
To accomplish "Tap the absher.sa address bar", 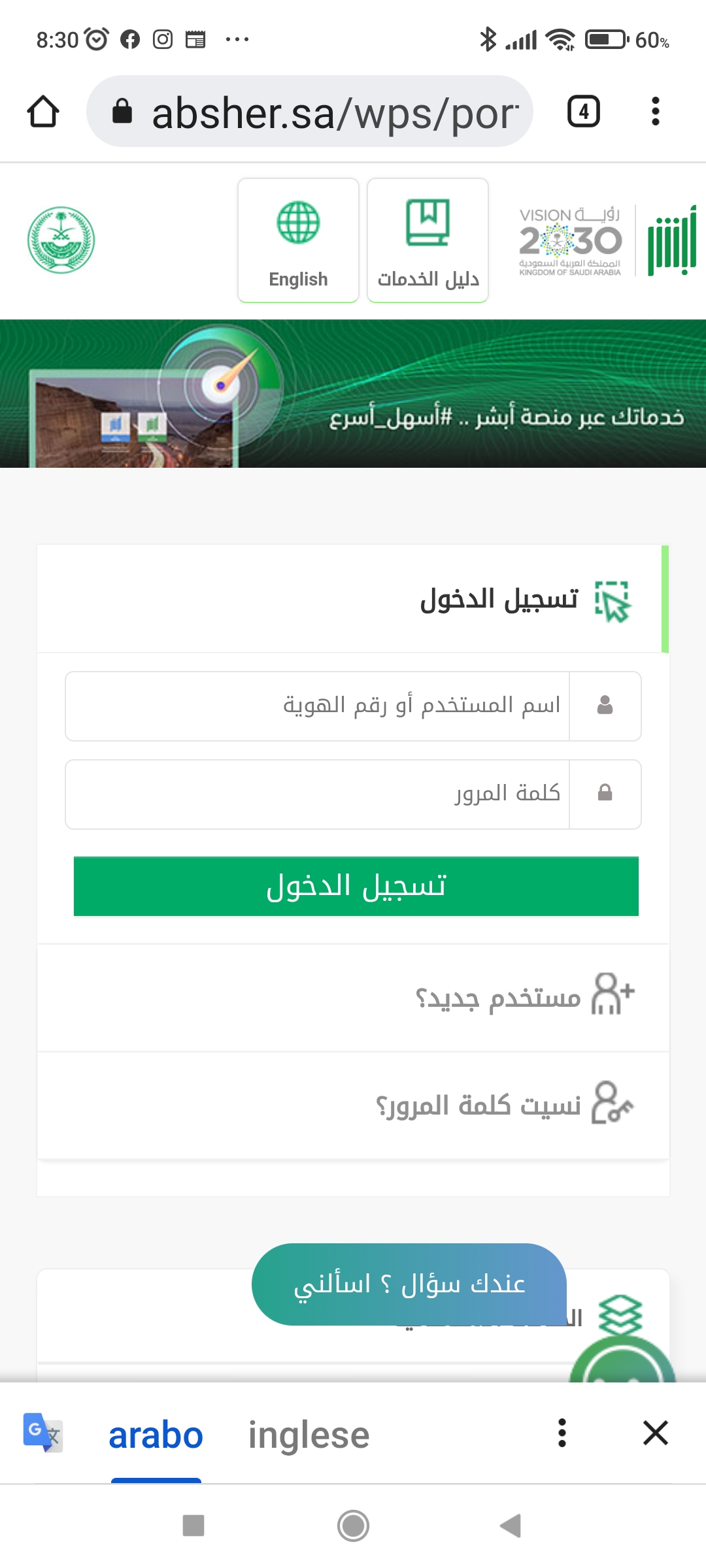I will pyautogui.click(x=310, y=112).
